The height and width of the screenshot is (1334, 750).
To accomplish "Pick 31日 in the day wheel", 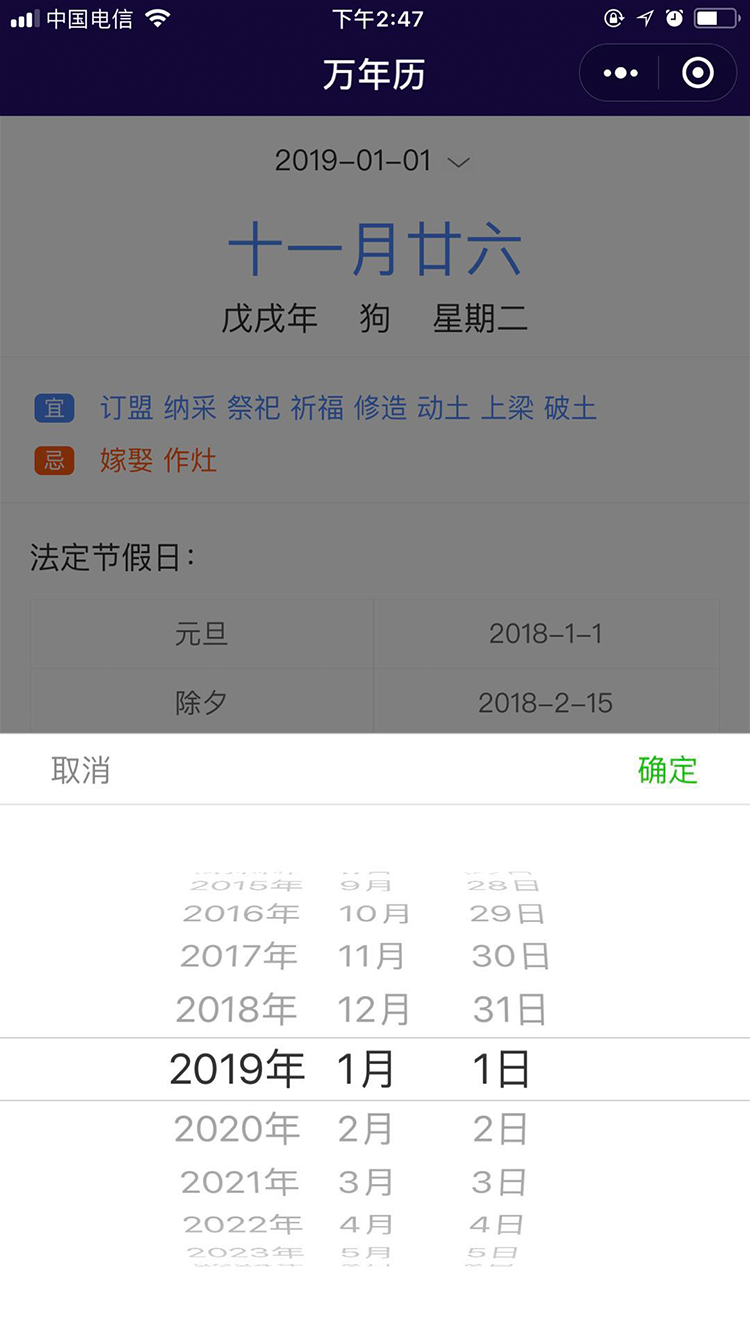I will (x=510, y=1009).
